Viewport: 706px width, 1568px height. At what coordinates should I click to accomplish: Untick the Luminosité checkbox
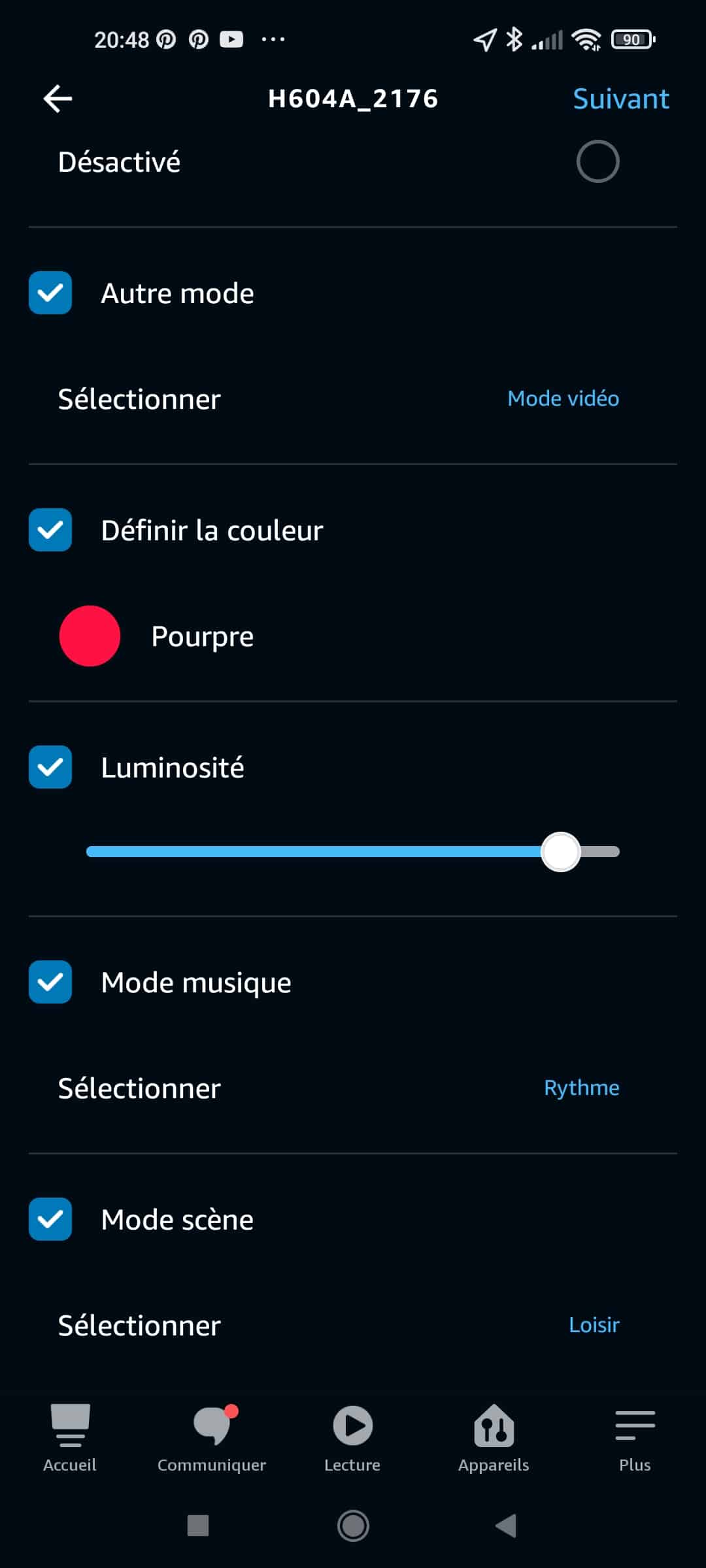coord(50,767)
